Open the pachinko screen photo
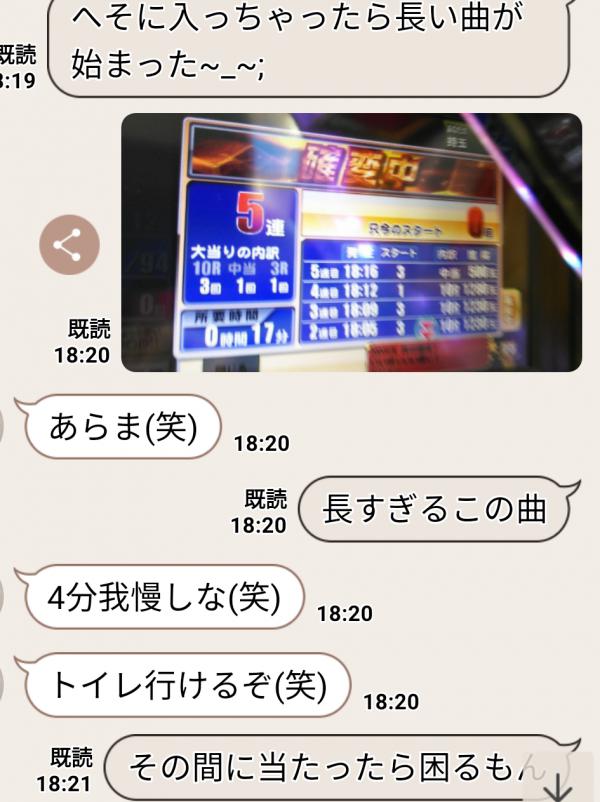Viewport: 600px width, 802px height. click(x=351, y=243)
